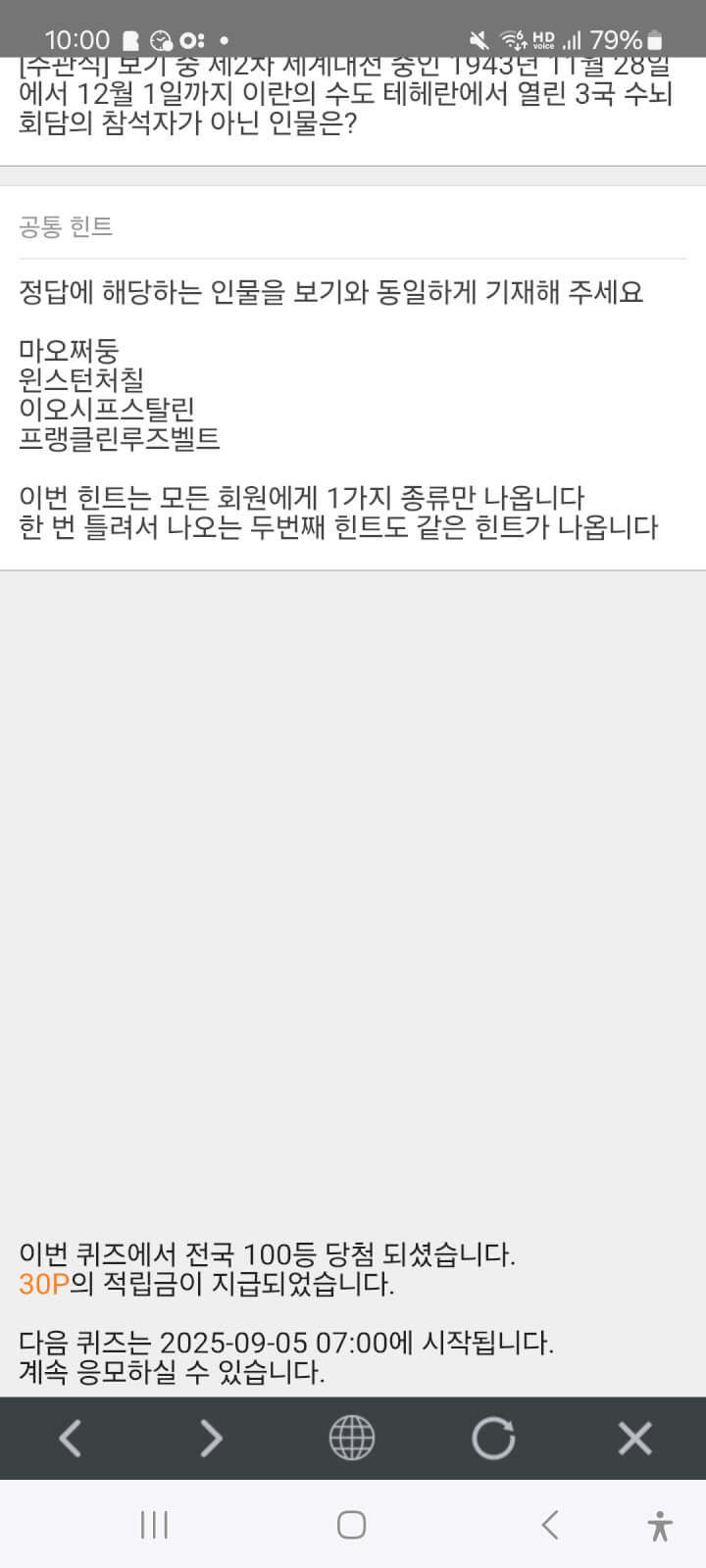The image size is (706, 1568).
Task: Go back to the previous web page
Action: click(x=71, y=1439)
